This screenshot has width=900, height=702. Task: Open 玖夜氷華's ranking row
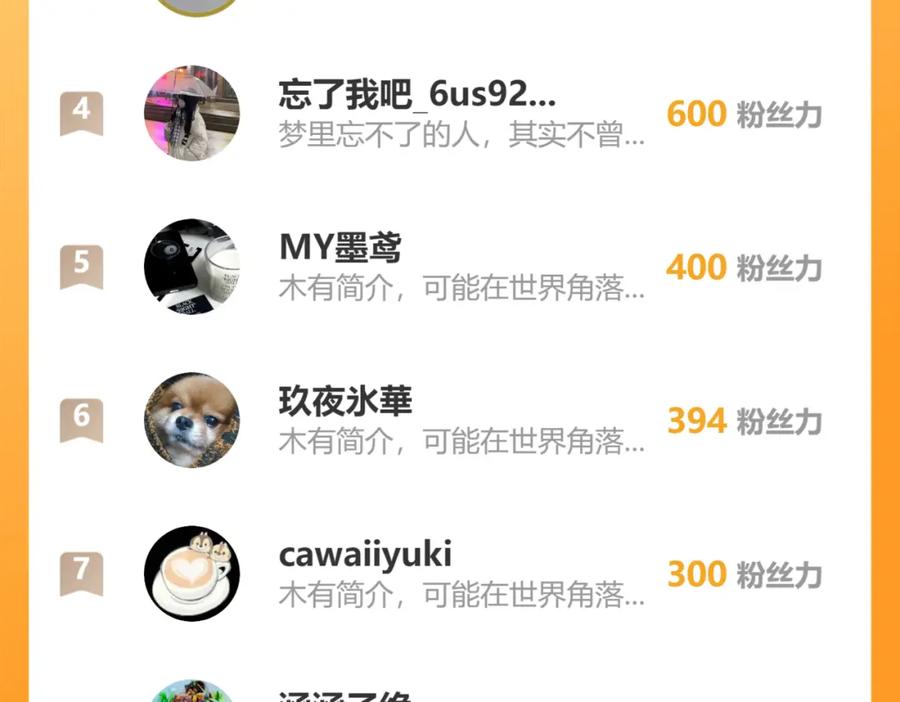tap(449, 420)
